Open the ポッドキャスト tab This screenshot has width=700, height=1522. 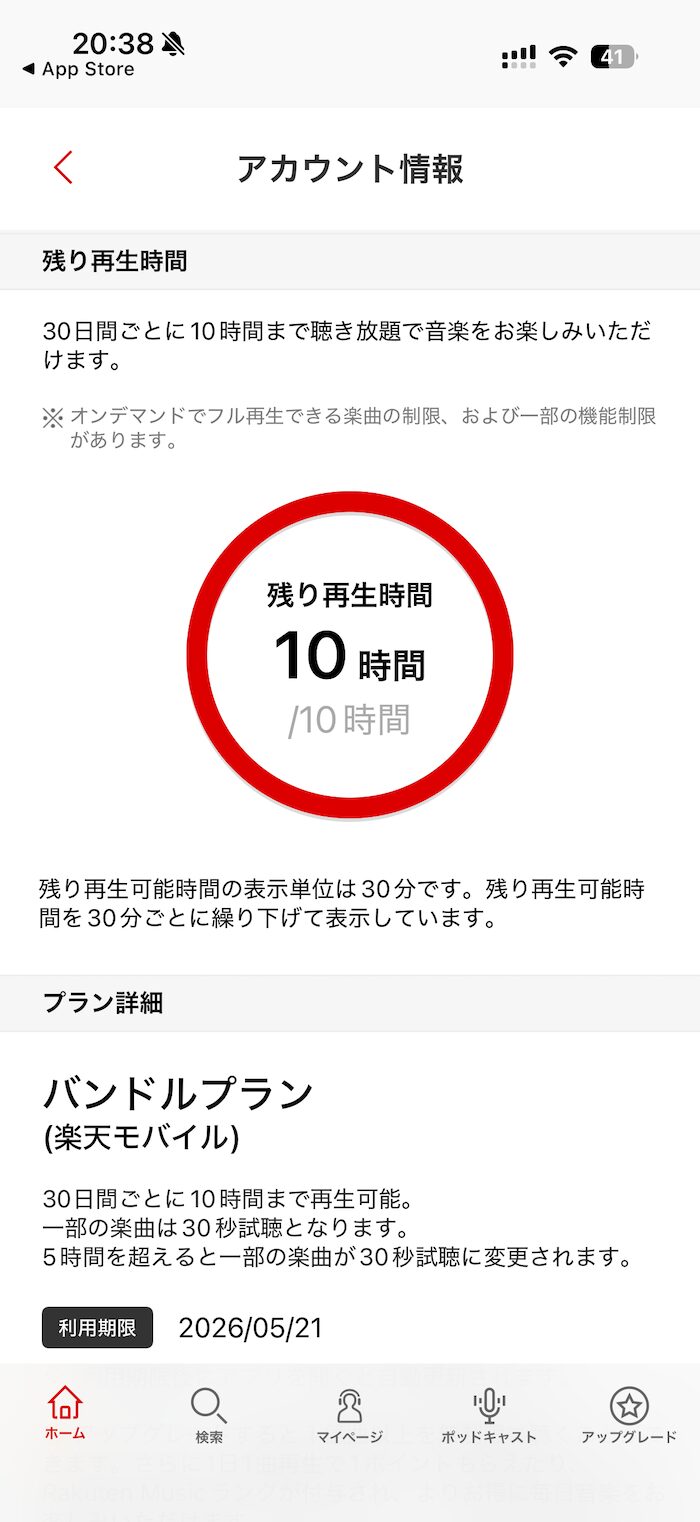(x=489, y=1414)
